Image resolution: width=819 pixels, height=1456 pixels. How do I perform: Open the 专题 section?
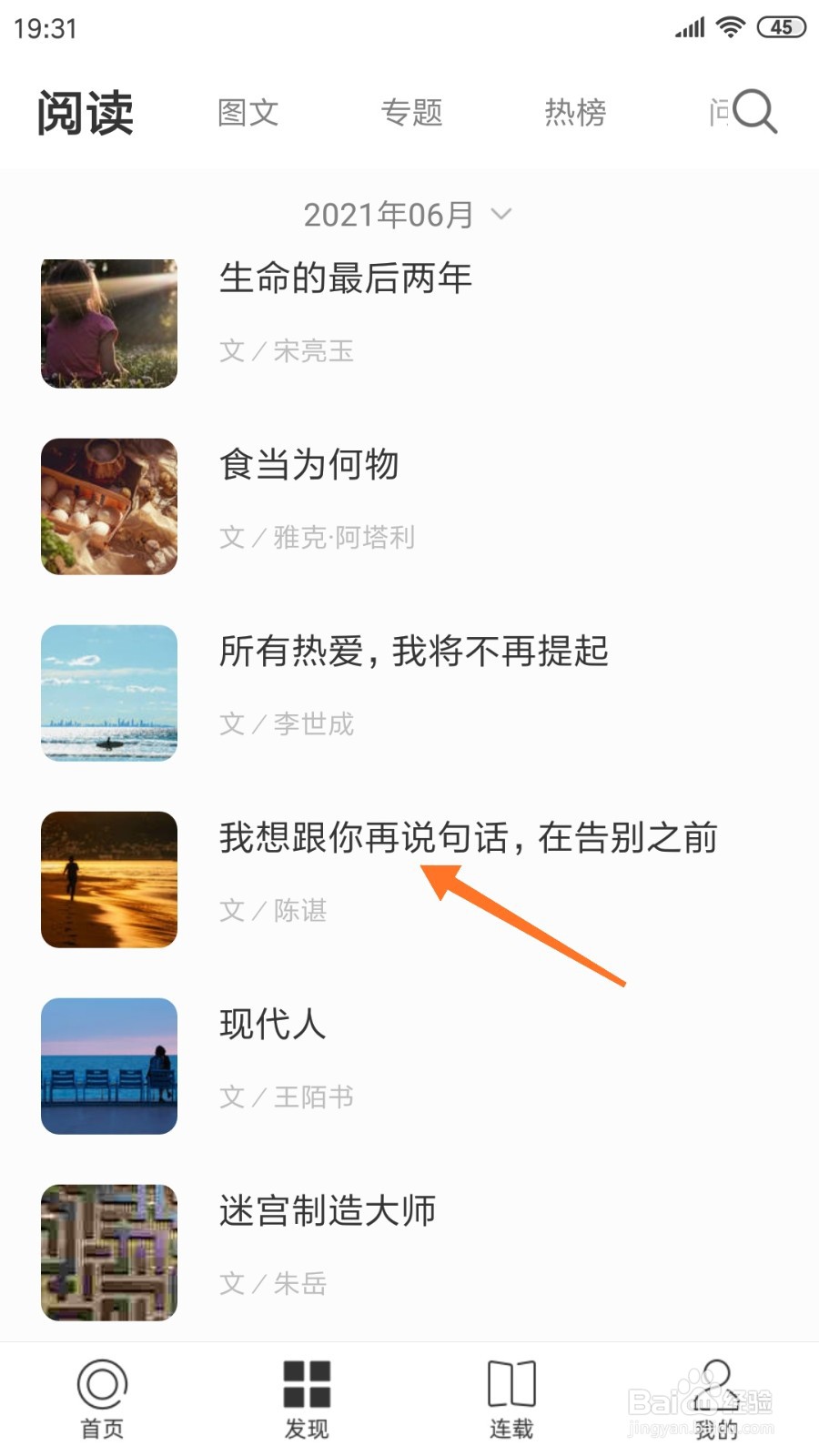click(412, 111)
